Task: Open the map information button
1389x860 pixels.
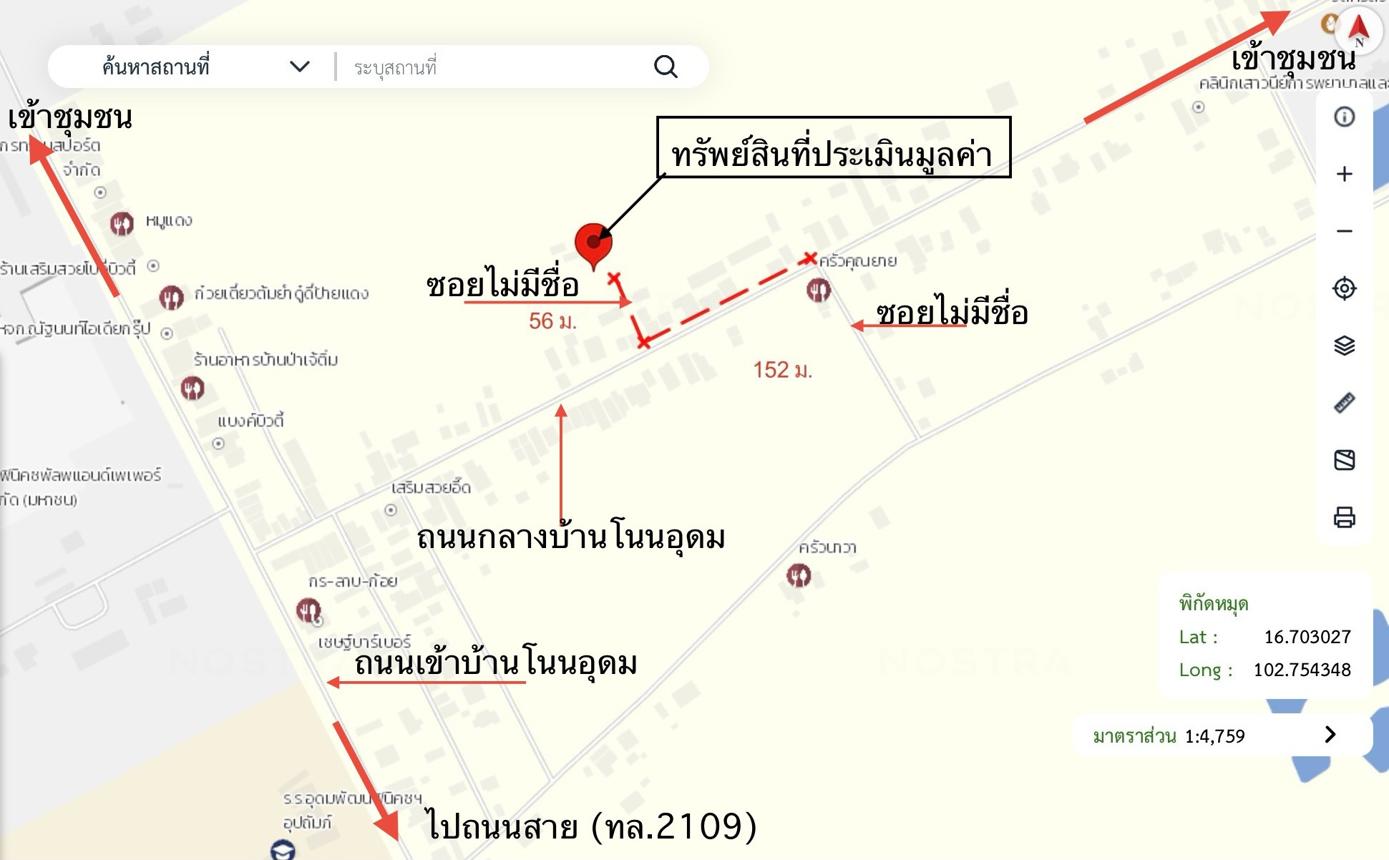Action: 1344,117
